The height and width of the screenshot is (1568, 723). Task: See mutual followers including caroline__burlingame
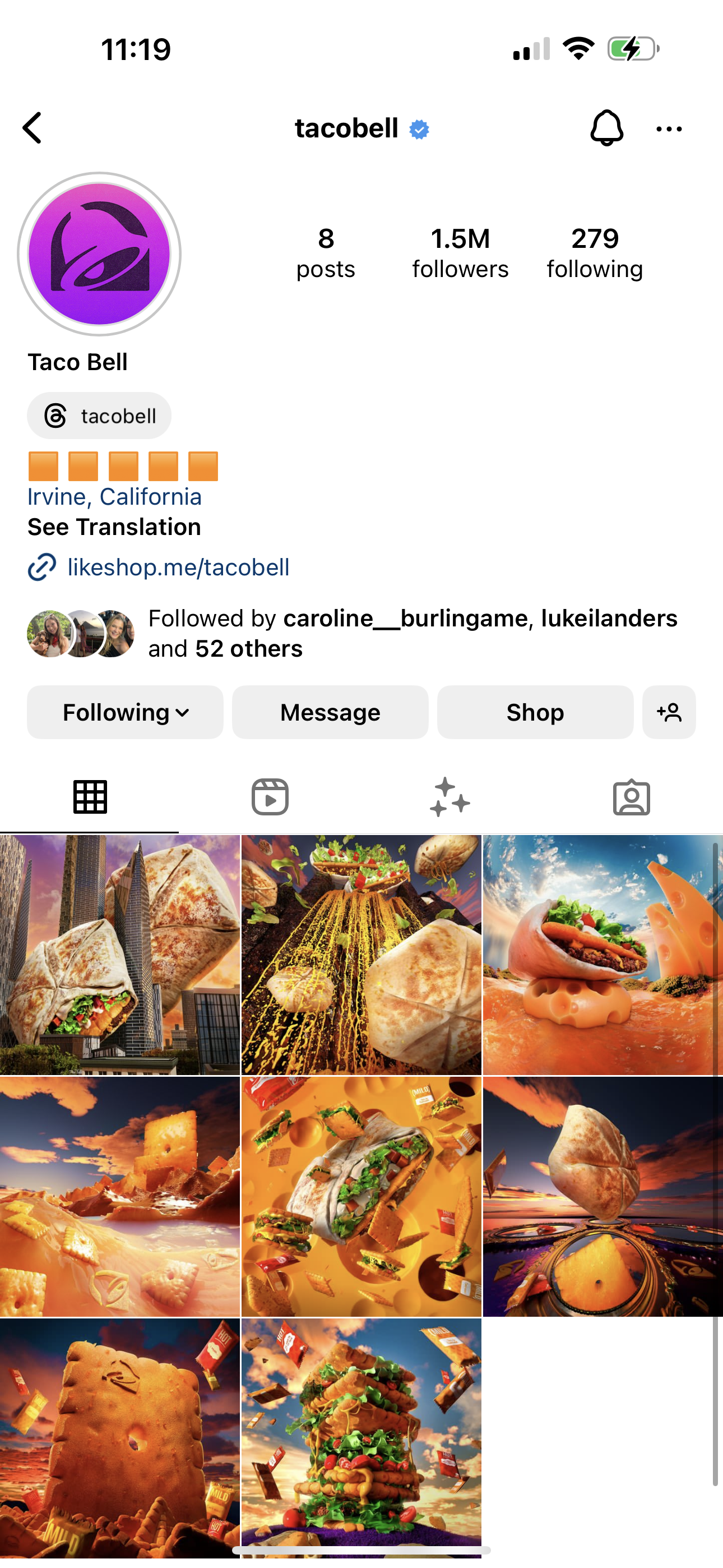413,633
